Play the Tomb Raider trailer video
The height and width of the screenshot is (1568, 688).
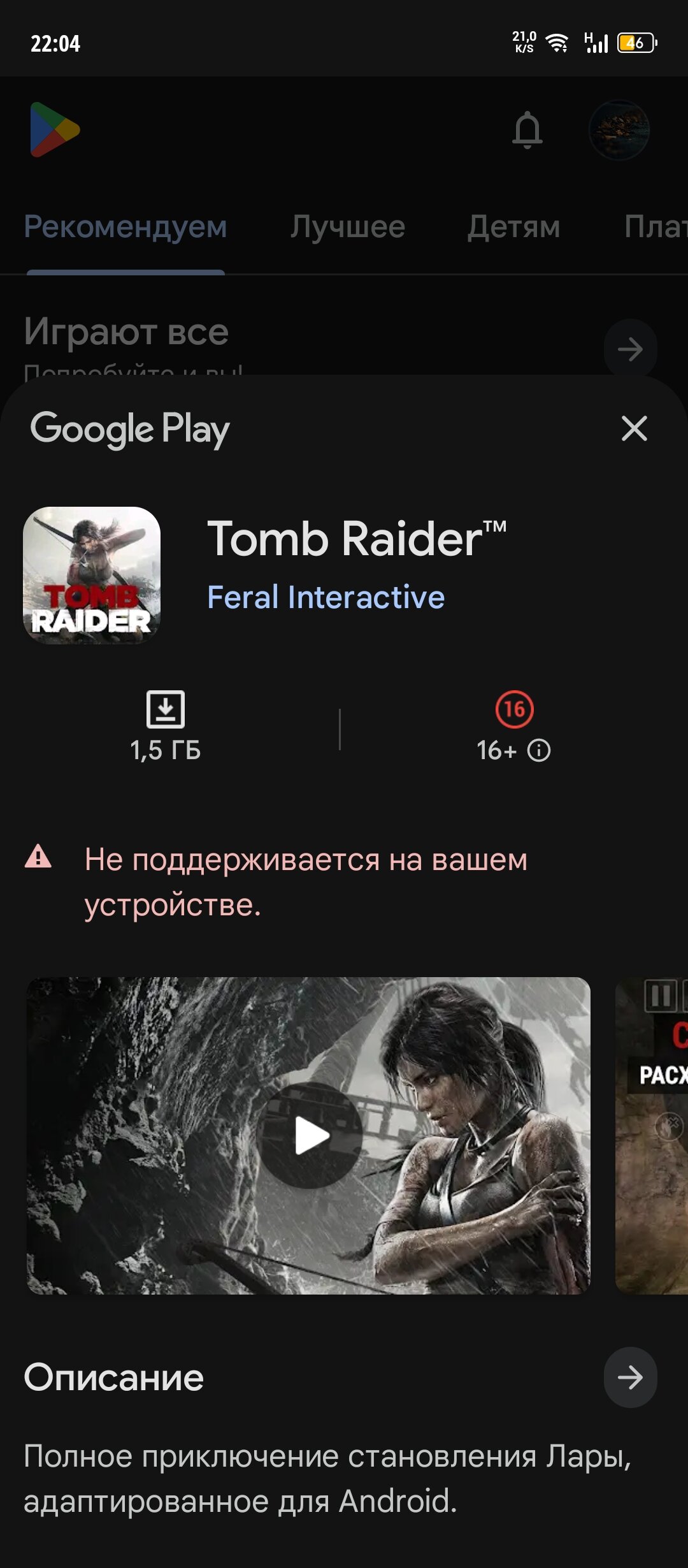(x=310, y=1135)
